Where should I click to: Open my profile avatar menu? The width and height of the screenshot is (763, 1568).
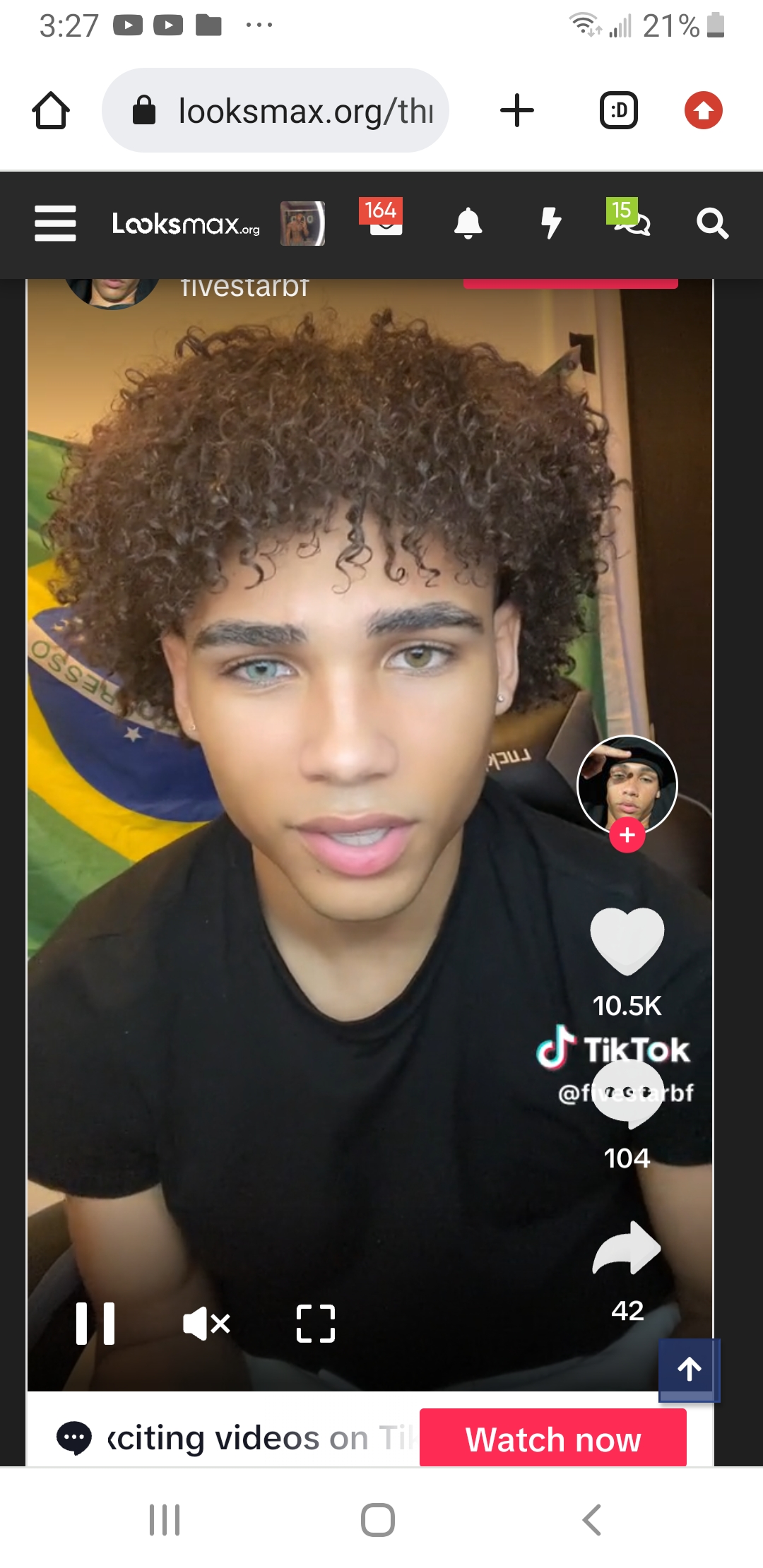pyautogui.click(x=302, y=224)
